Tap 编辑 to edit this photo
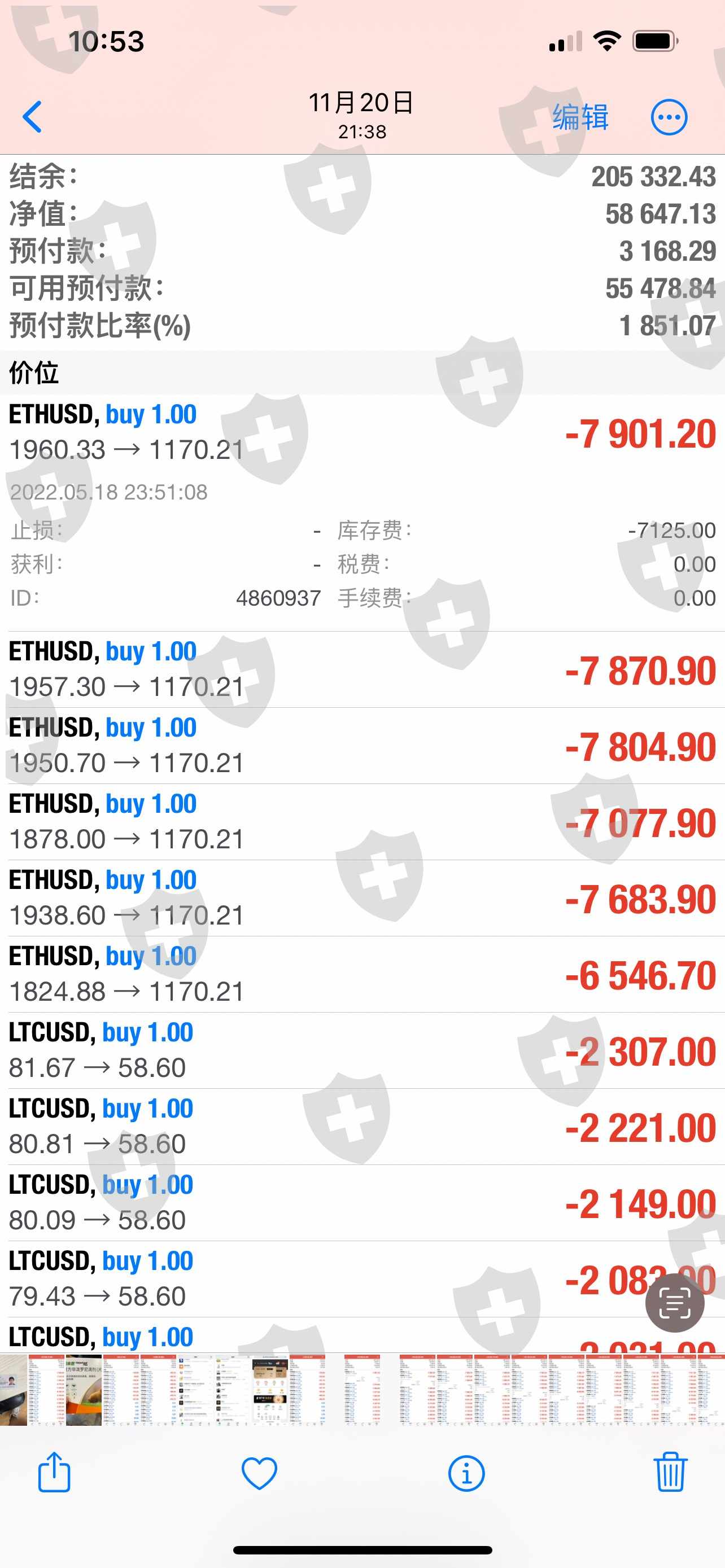The width and height of the screenshot is (725, 1568). pyautogui.click(x=579, y=117)
